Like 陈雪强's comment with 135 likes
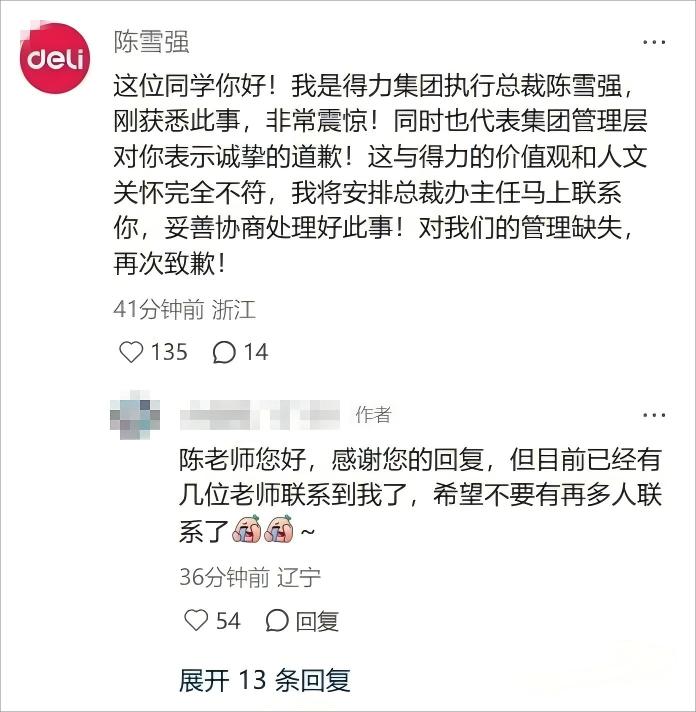The height and width of the screenshot is (712, 696). click(x=132, y=352)
